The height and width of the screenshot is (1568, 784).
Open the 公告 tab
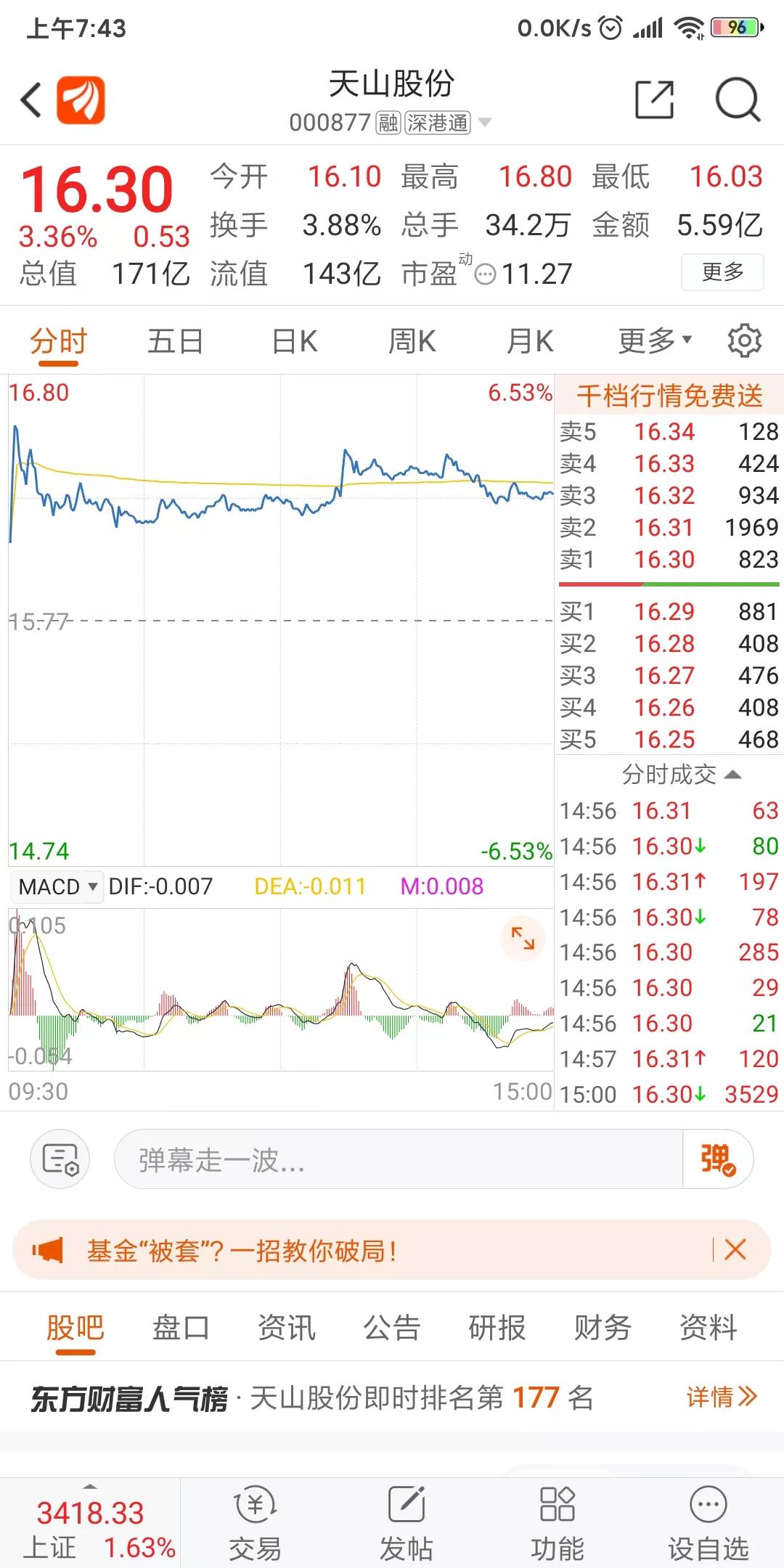click(392, 1328)
